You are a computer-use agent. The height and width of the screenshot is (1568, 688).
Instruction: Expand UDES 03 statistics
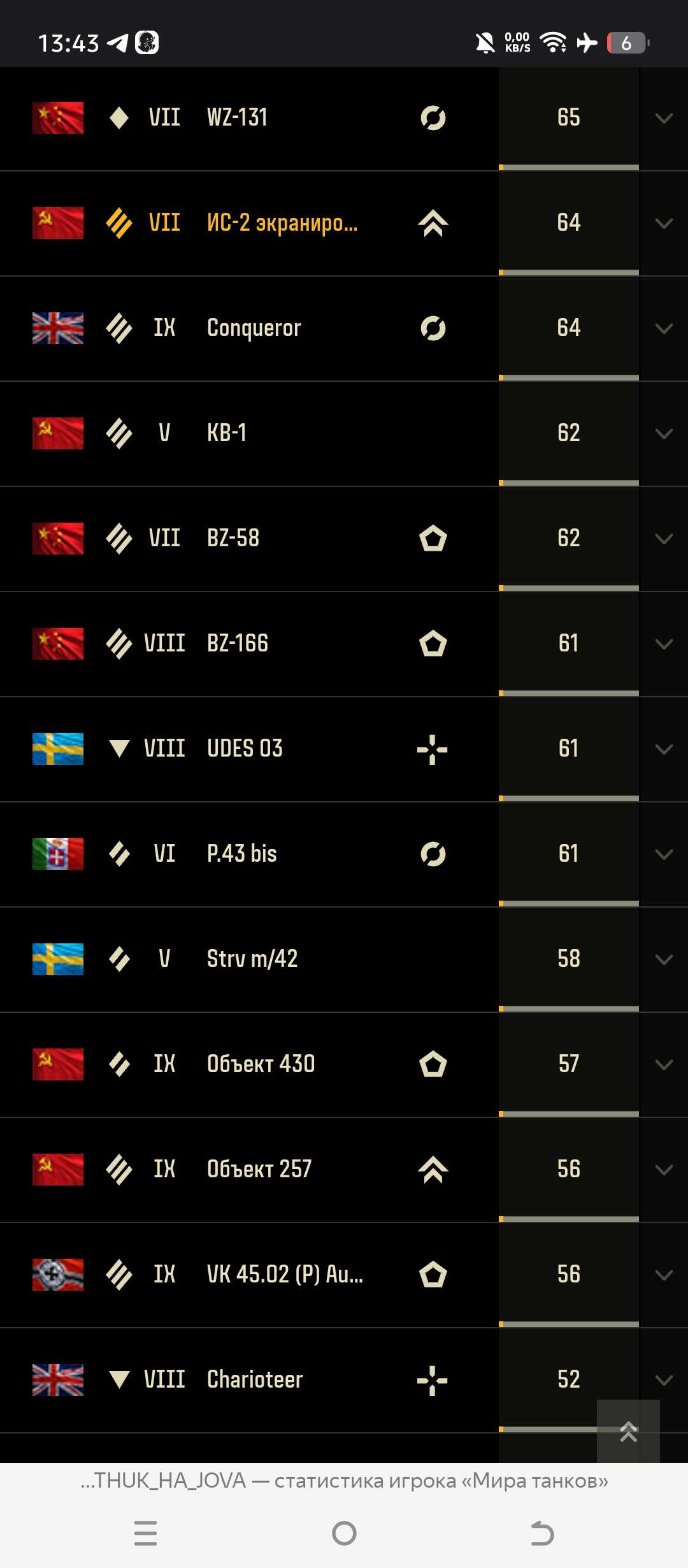click(663, 750)
